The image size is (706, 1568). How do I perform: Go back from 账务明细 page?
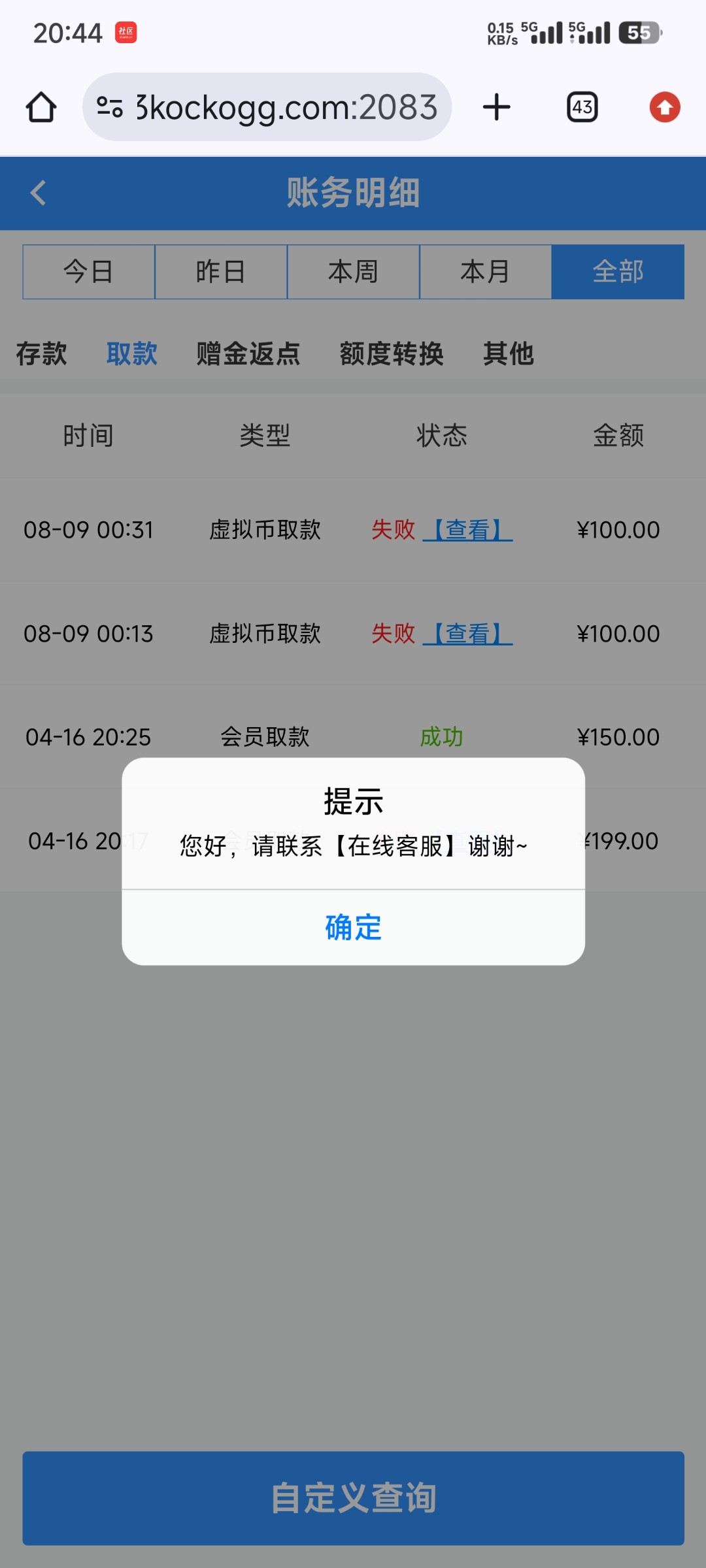tap(39, 193)
